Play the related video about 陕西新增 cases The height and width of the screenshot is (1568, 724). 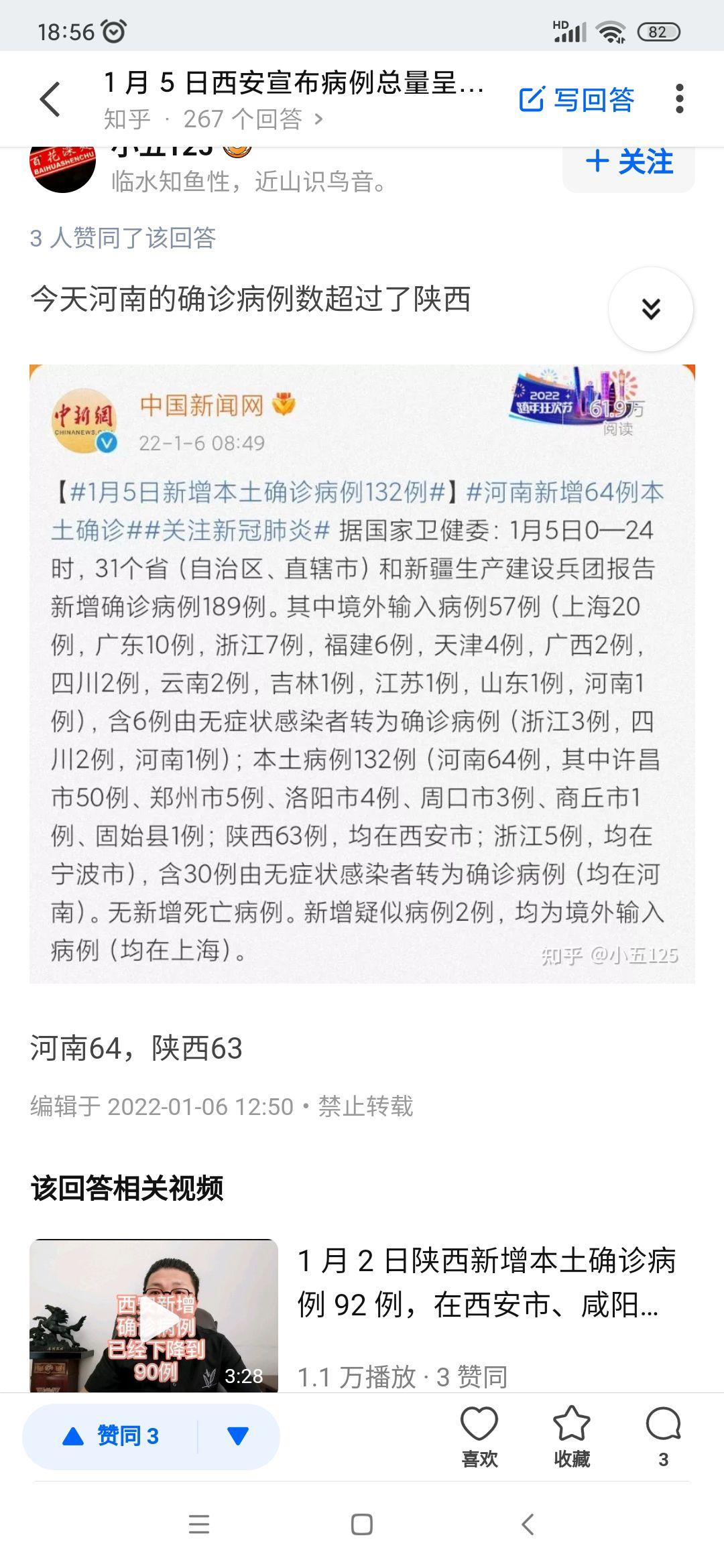[x=154, y=1315]
